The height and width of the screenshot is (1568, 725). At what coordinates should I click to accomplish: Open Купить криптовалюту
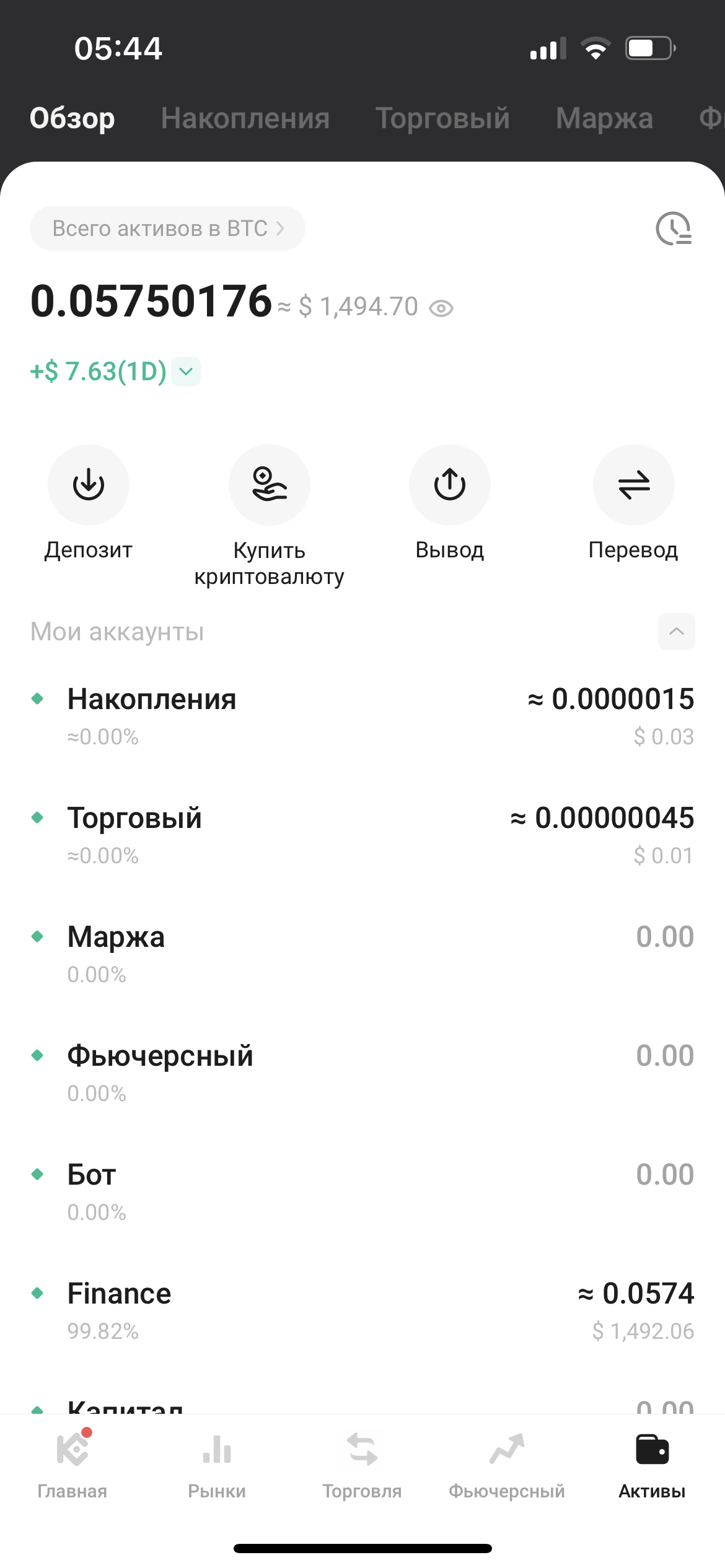(269, 485)
